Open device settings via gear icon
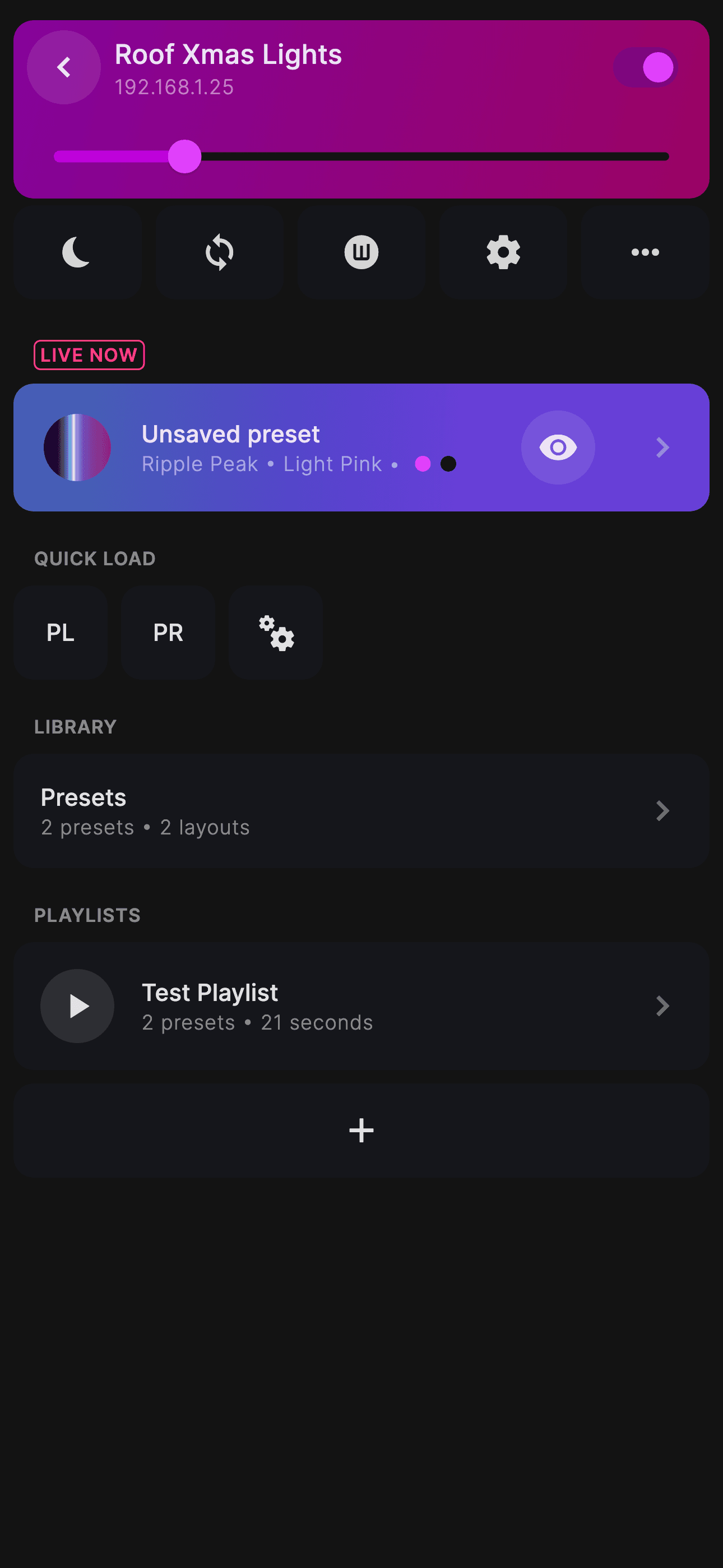This screenshot has width=723, height=1568. tap(503, 252)
